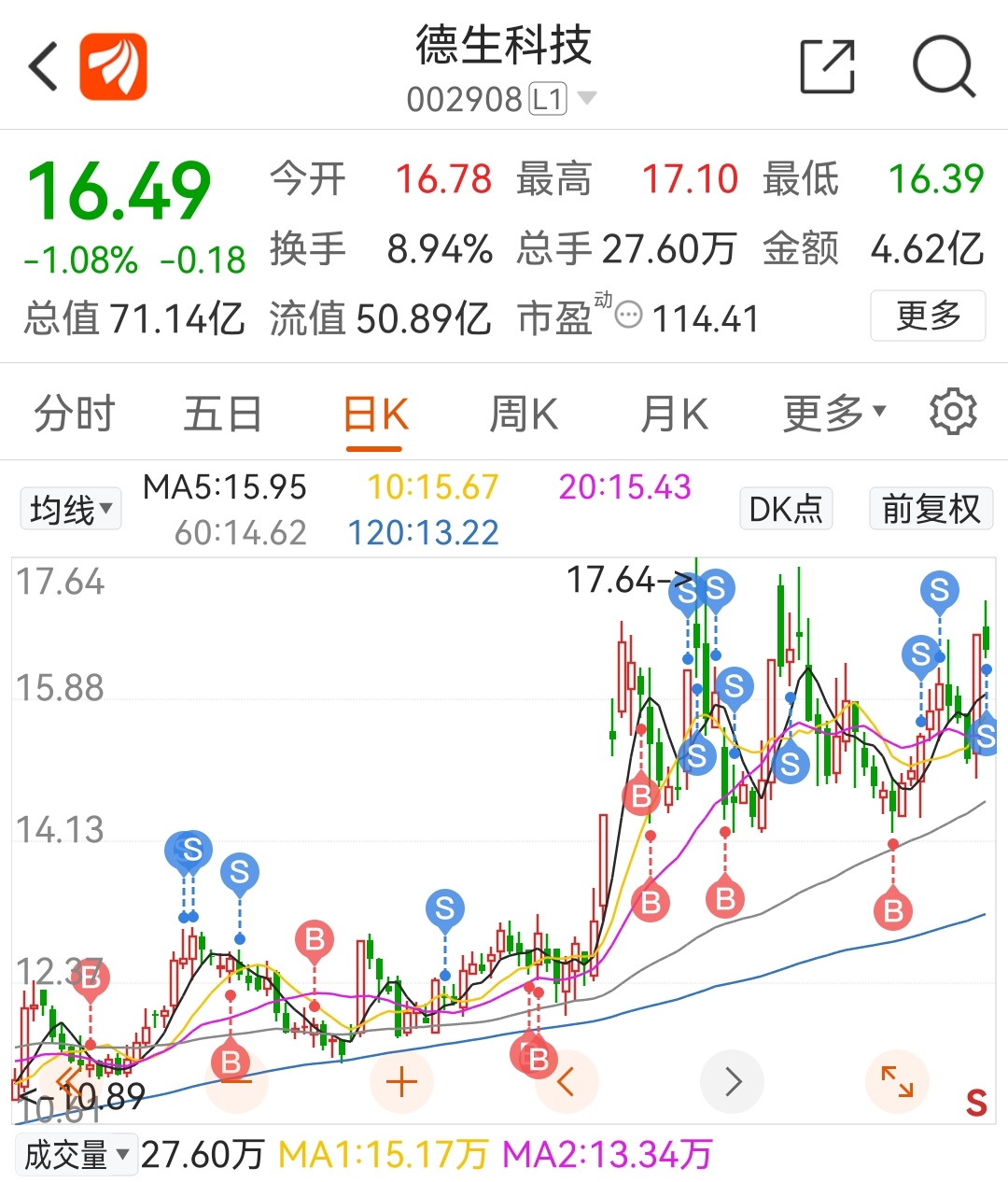Expand the 更多 chart period dropdown
This screenshot has width=1008, height=1182.
click(x=833, y=412)
